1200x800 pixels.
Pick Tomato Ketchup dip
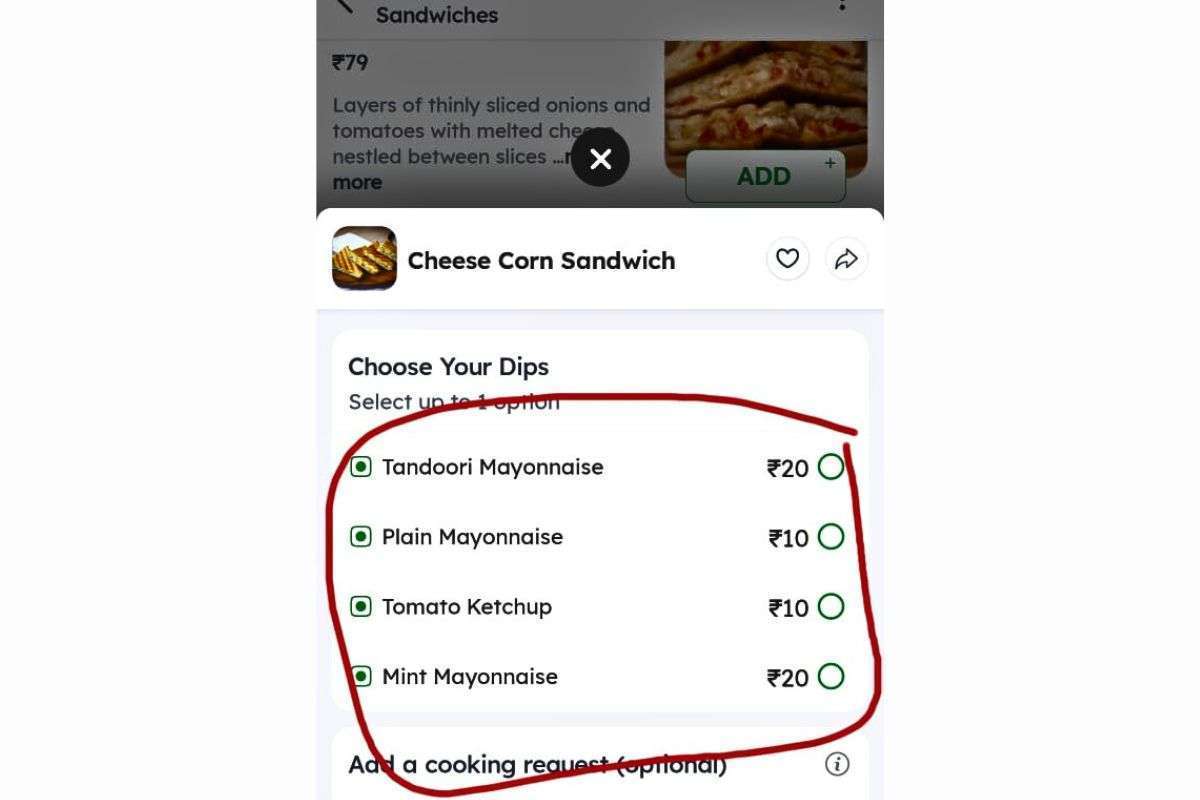(831, 607)
